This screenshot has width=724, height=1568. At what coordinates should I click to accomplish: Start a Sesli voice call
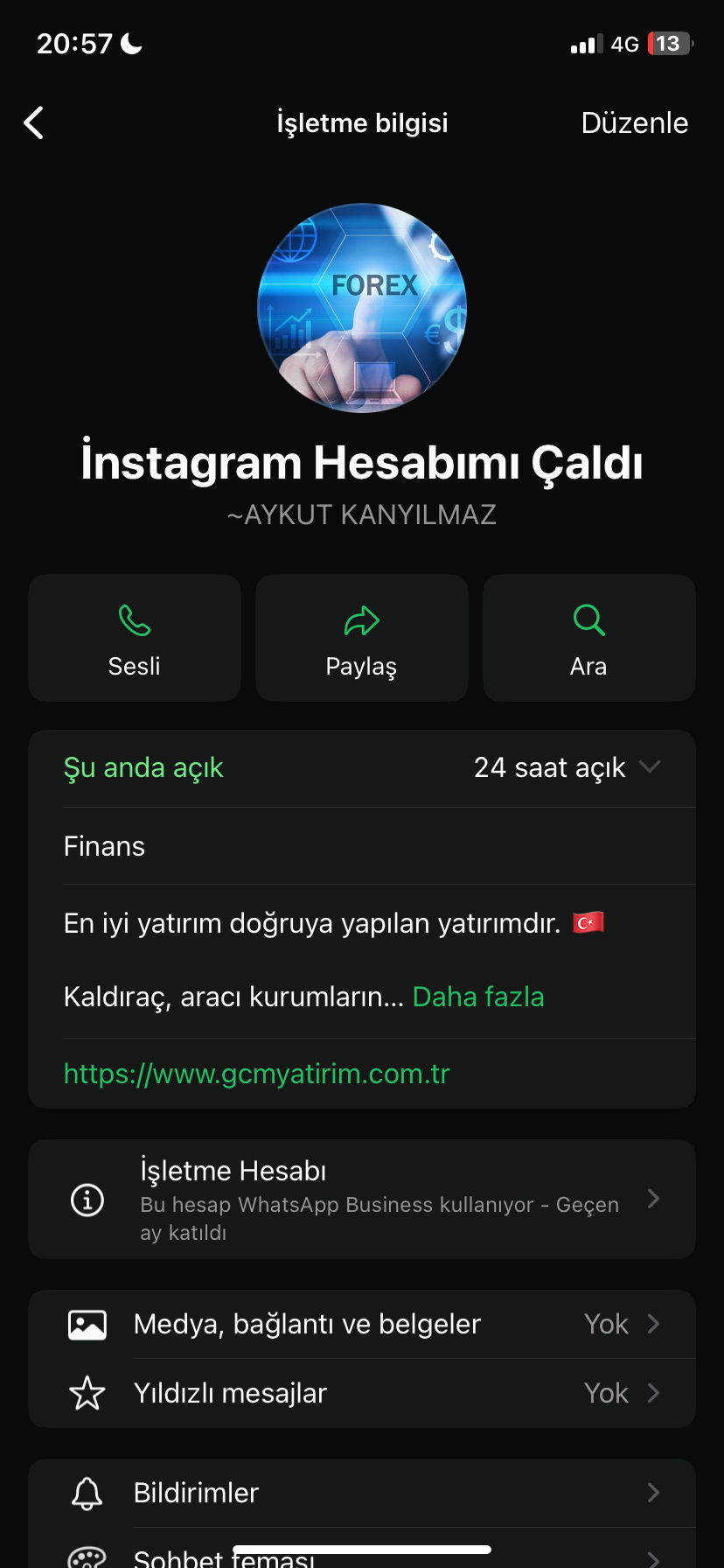pyautogui.click(x=135, y=638)
